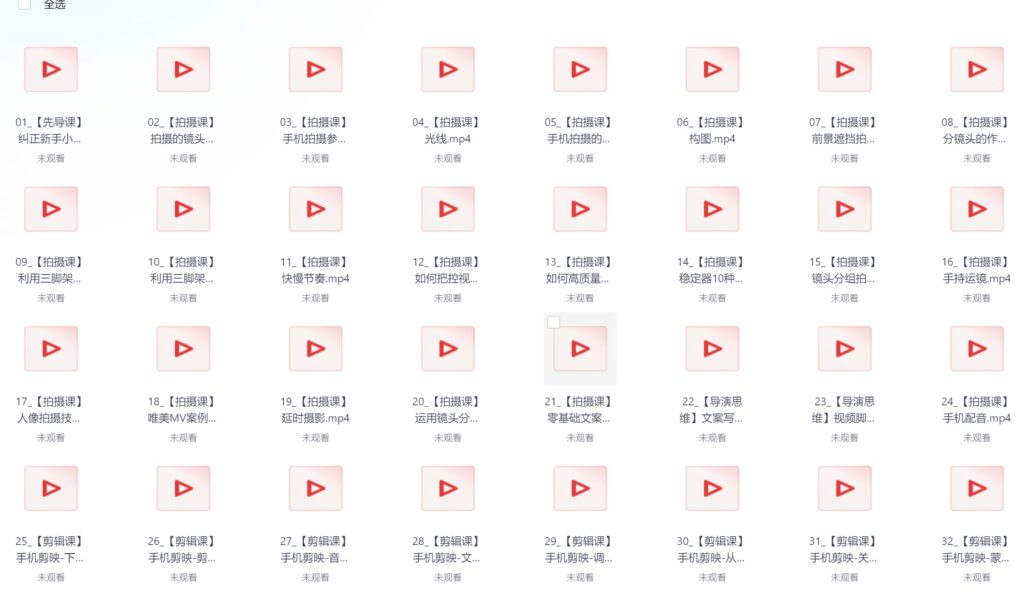Open video 20_【拍摄课】运用镜头分...

(x=448, y=349)
